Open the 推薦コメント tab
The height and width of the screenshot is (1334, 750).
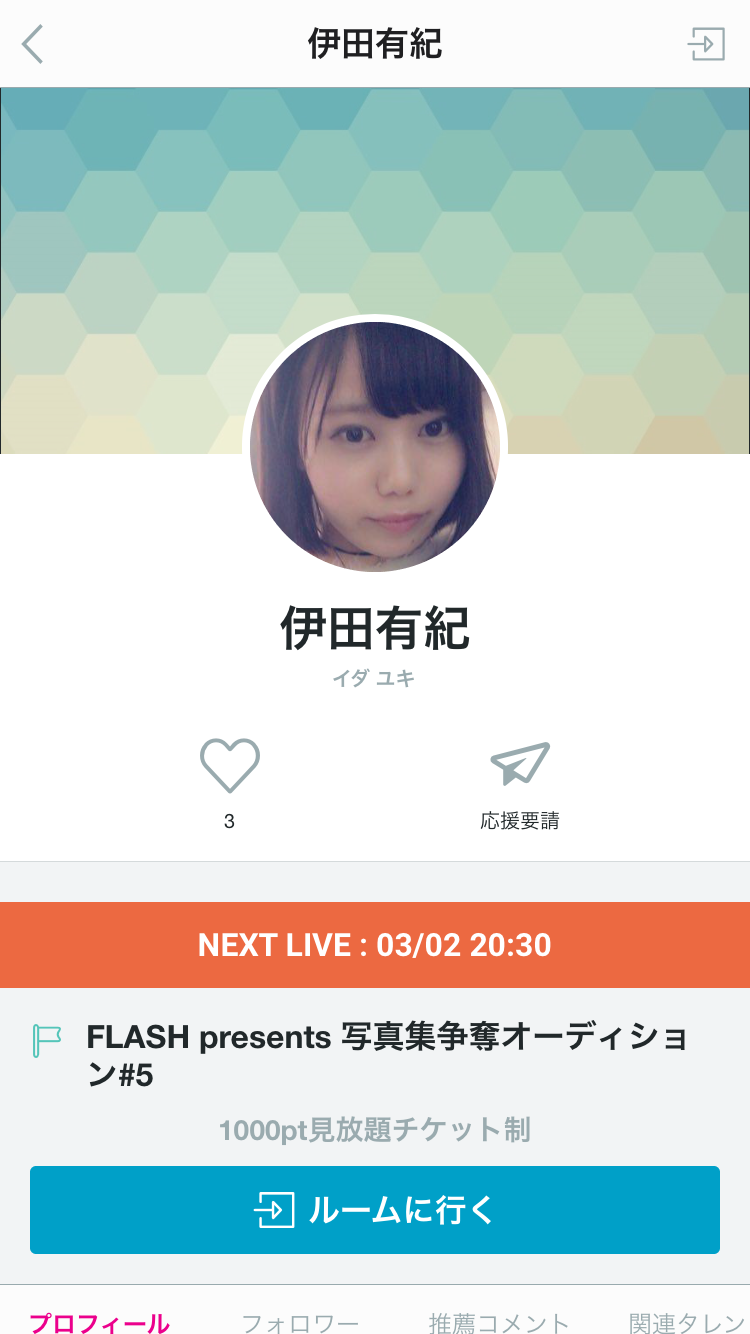point(498,1322)
